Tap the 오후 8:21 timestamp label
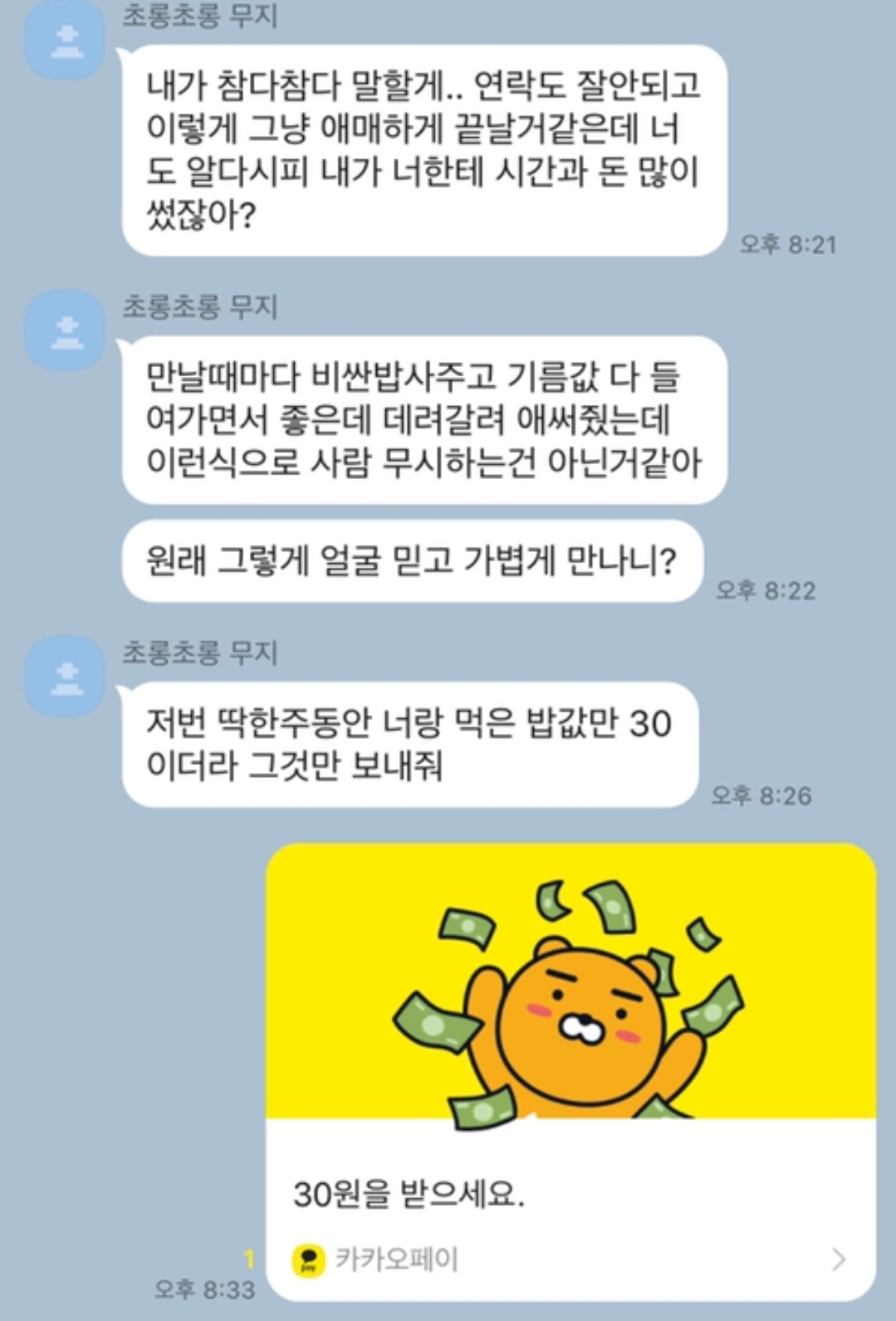Viewport: 896px width, 1321px height. (x=786, y=241)
